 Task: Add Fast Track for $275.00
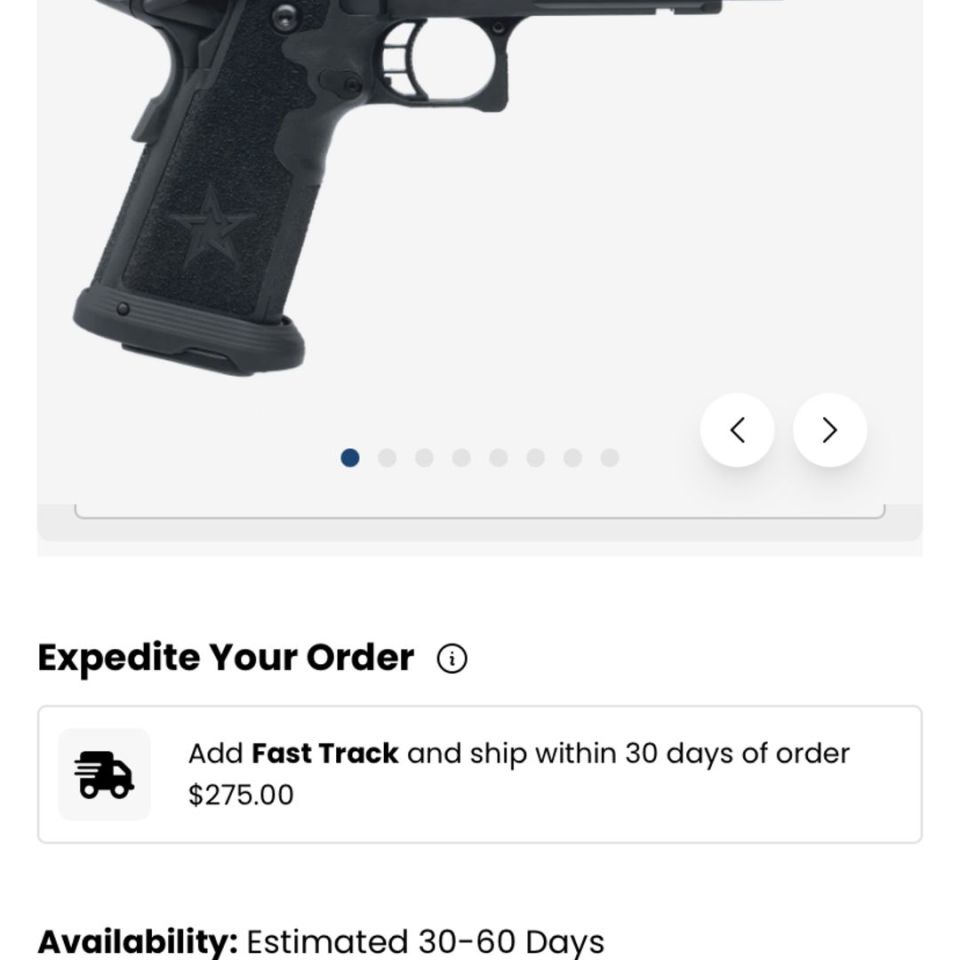(x=479, y=774)
